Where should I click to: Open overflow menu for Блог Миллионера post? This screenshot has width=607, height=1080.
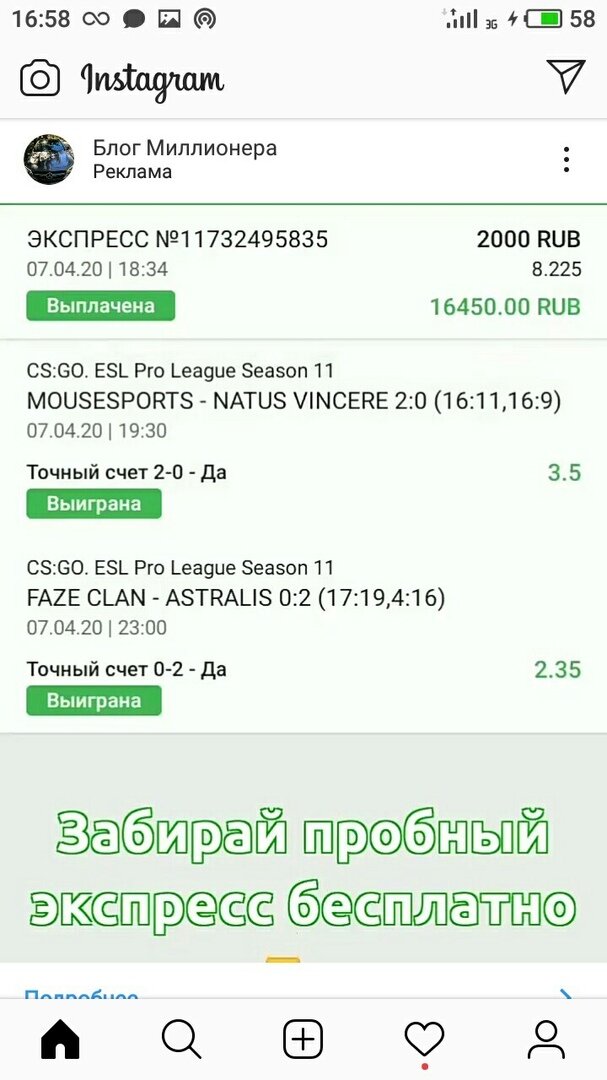point(566,160)
